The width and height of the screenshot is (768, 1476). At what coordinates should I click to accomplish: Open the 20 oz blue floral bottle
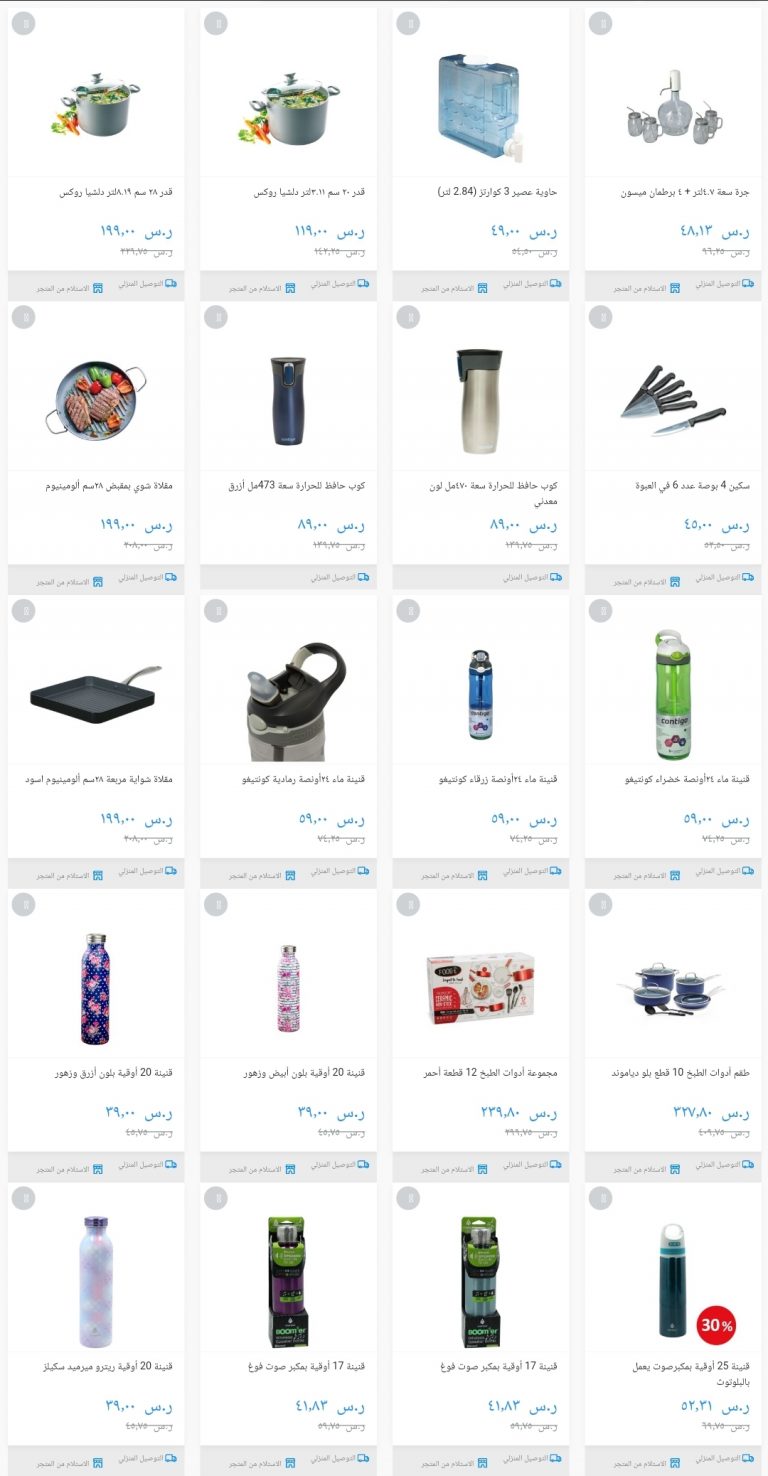[96, 1034]
